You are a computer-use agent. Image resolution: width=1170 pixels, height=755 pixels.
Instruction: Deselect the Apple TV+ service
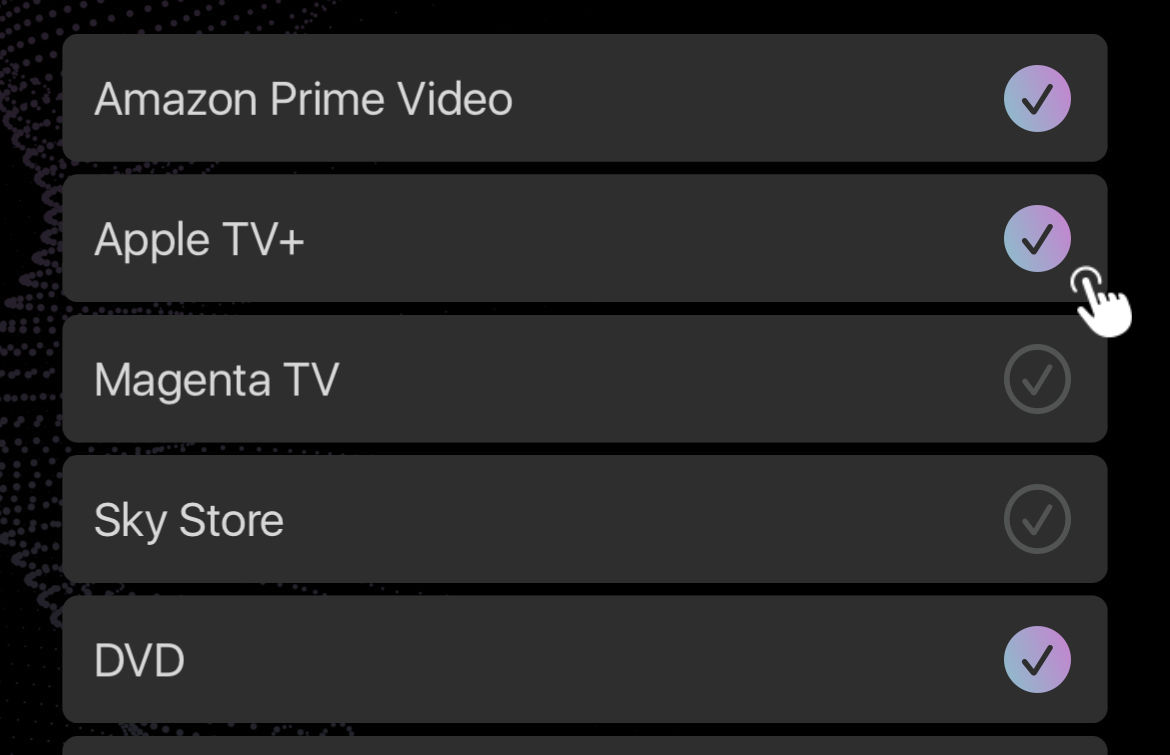click(1037, 239)
